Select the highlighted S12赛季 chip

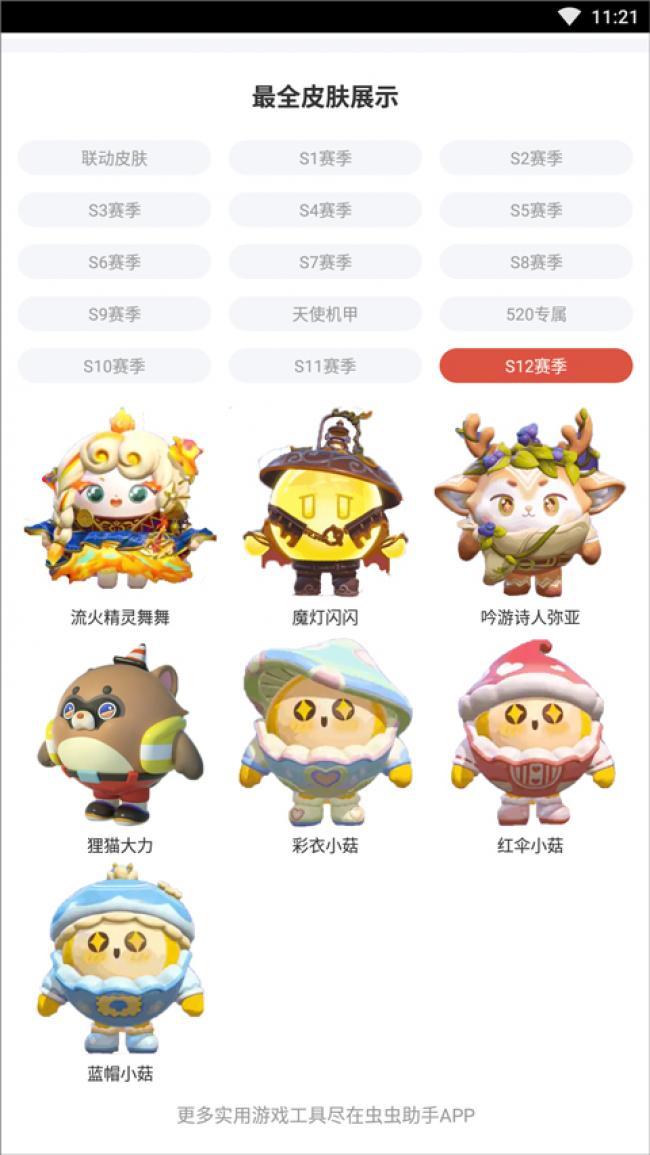[x=536, y=366]
